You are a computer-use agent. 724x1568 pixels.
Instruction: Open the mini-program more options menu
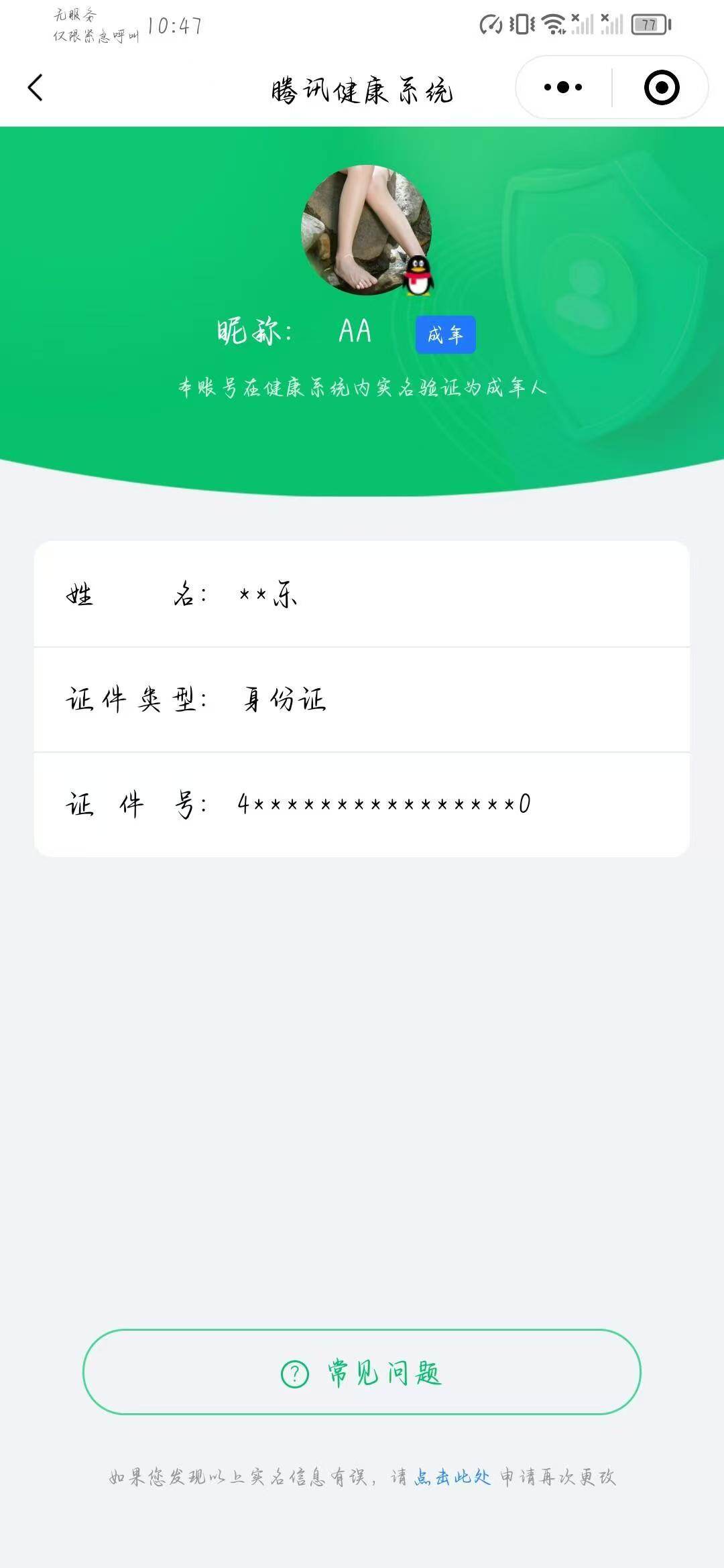tap(563, 87)
